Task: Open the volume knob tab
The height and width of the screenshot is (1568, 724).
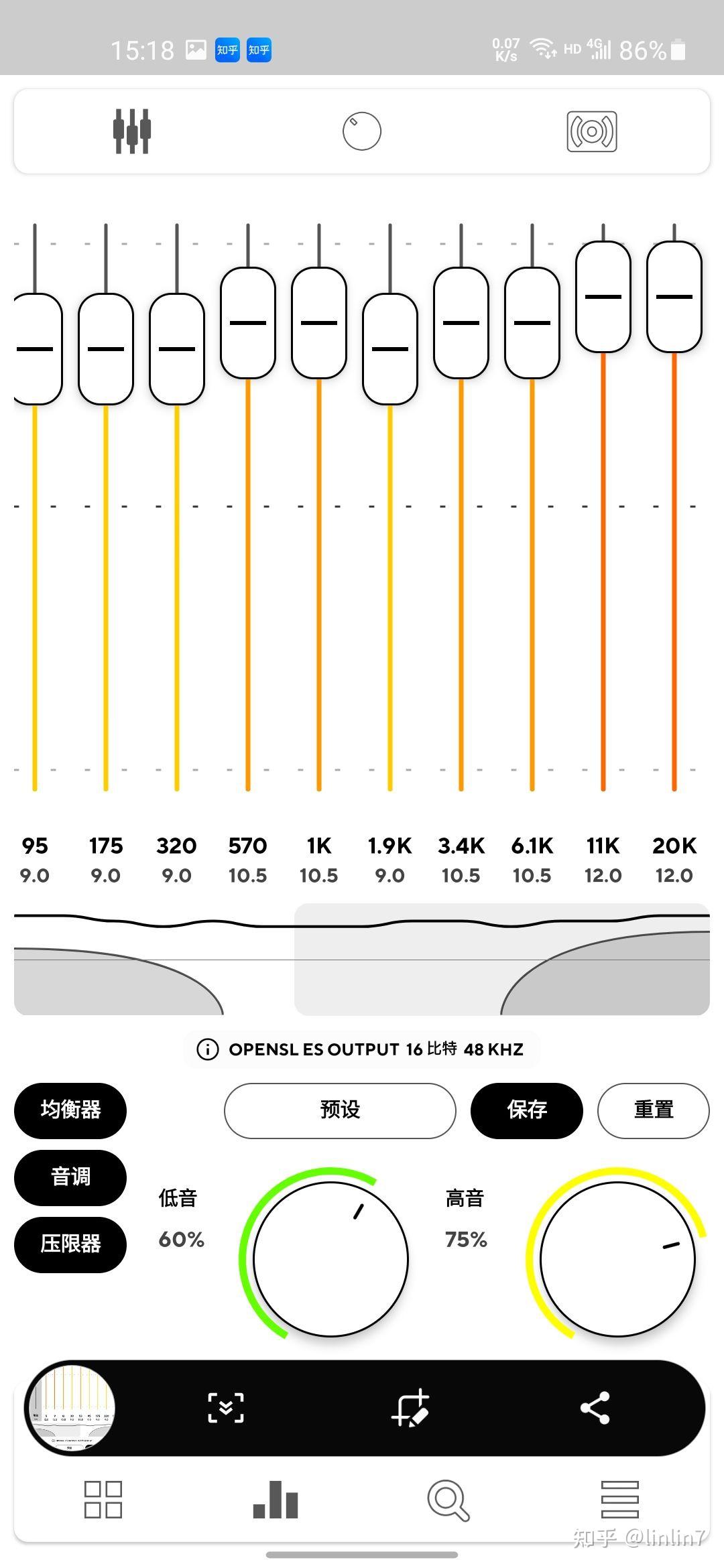Action: point(362,131)
